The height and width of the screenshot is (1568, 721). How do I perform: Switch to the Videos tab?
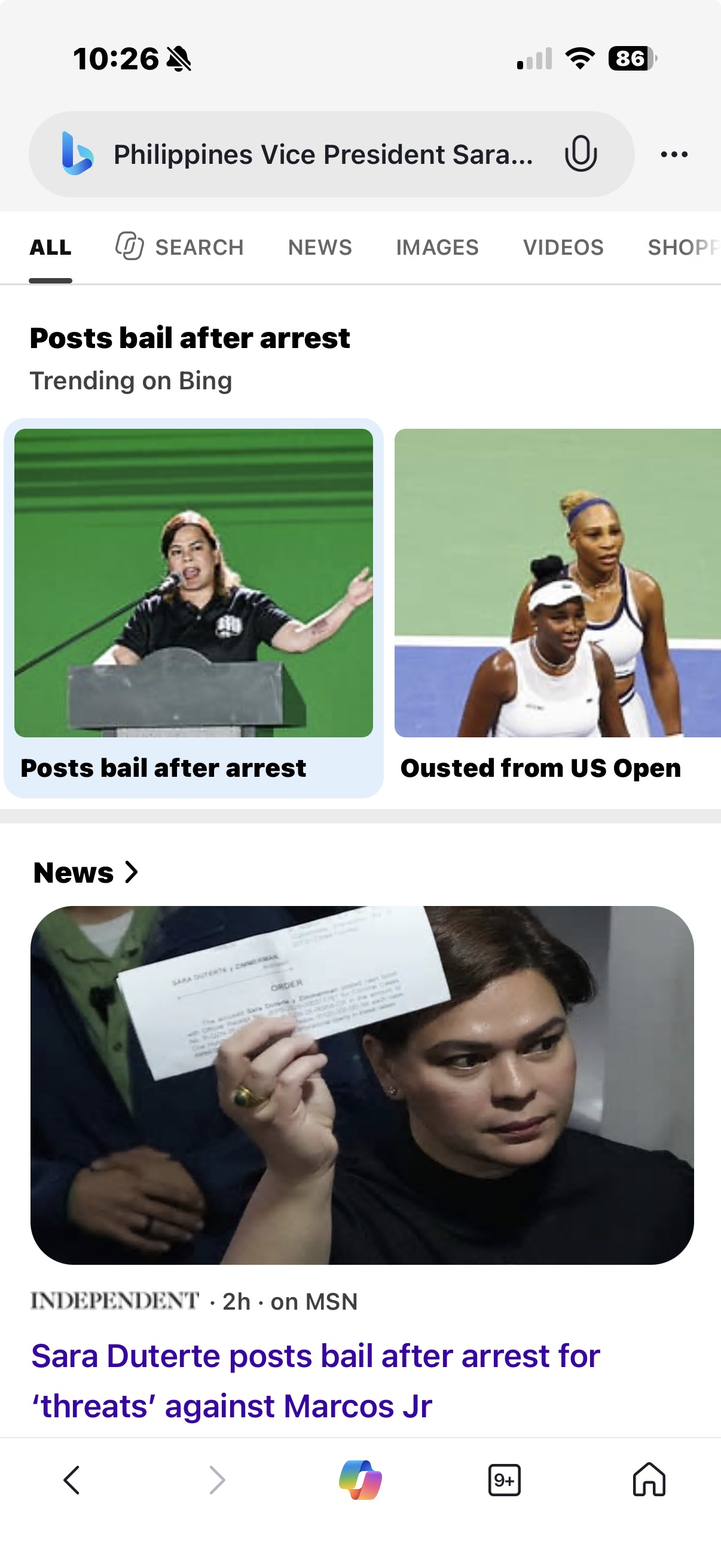563,247
